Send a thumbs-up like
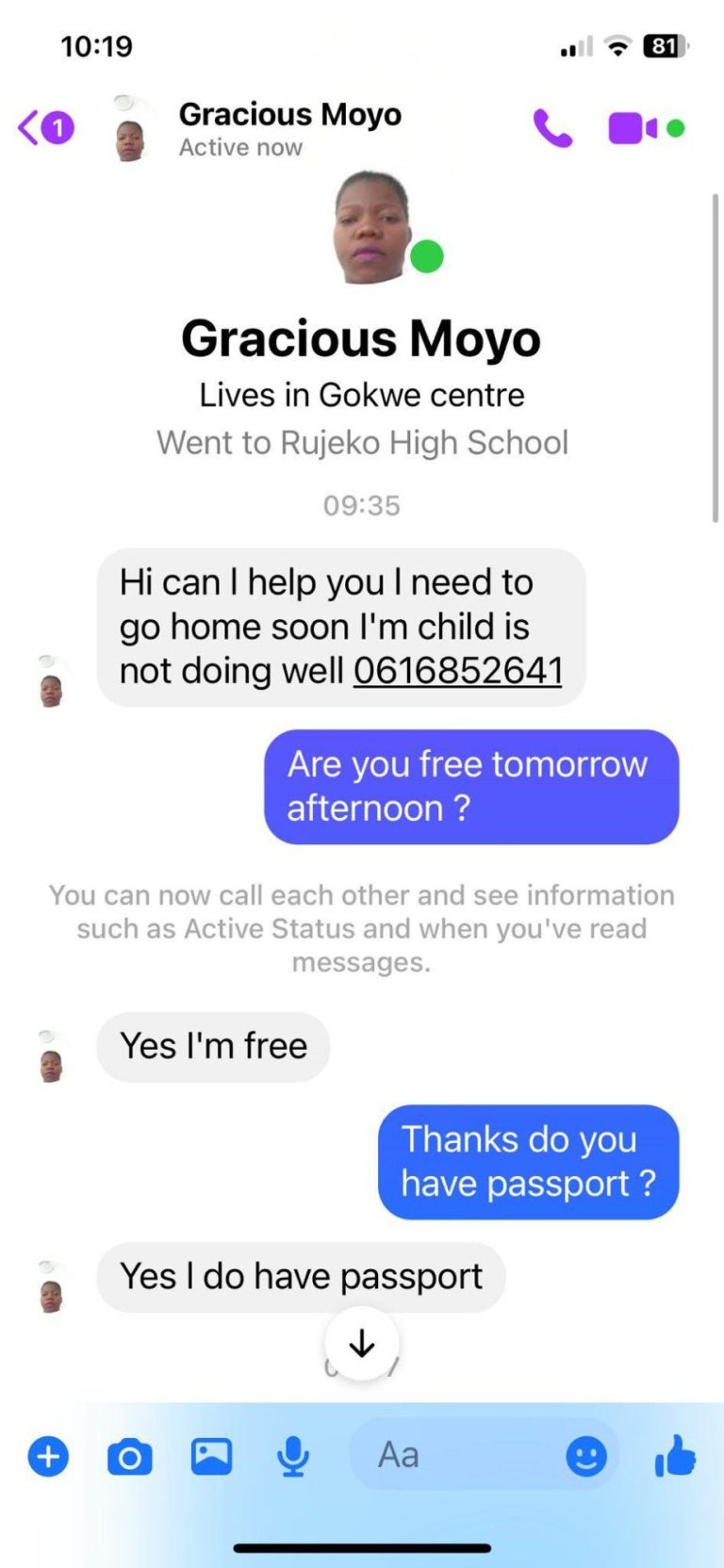 675,1456
